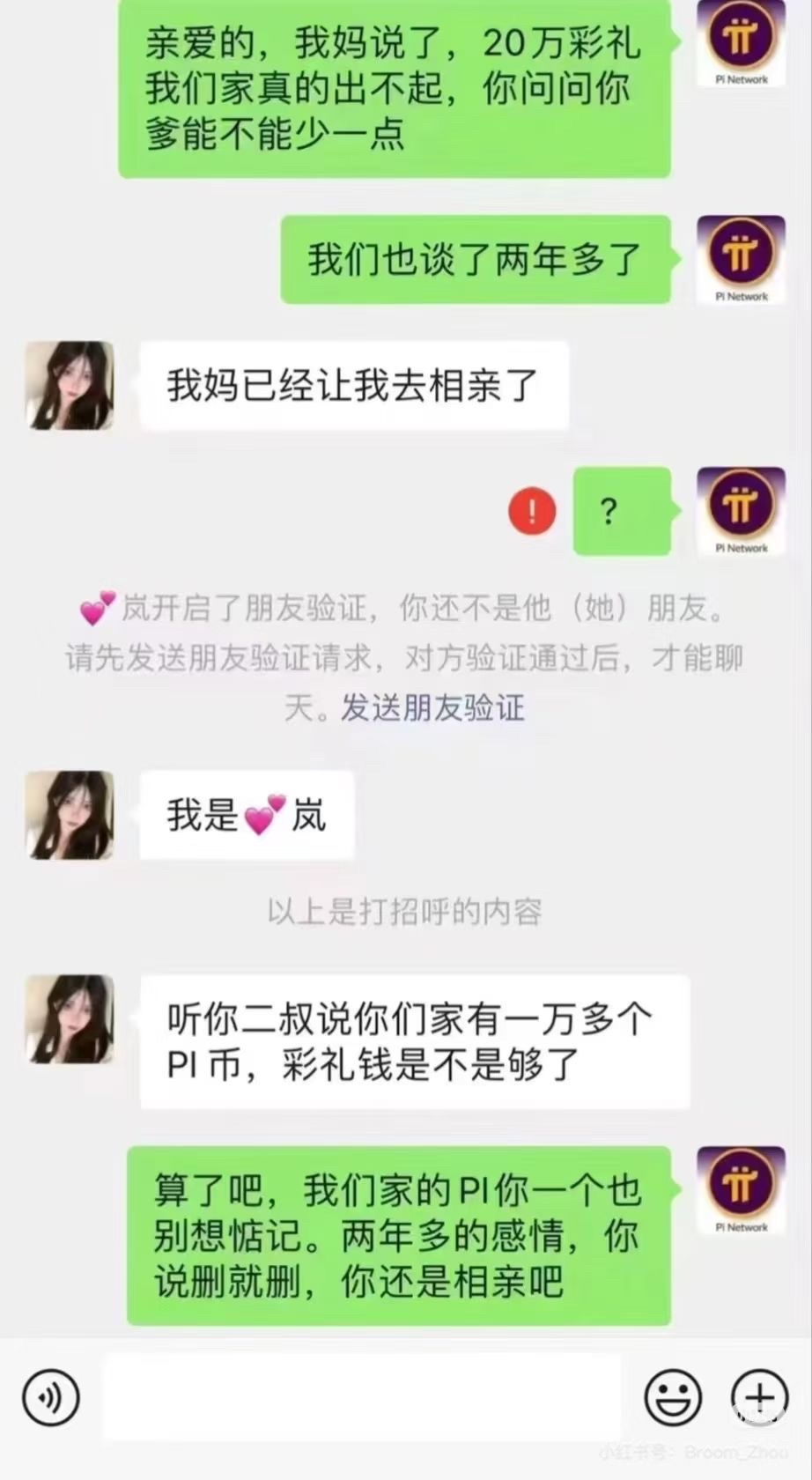Switch to voice message input

tap(51, 1397)
